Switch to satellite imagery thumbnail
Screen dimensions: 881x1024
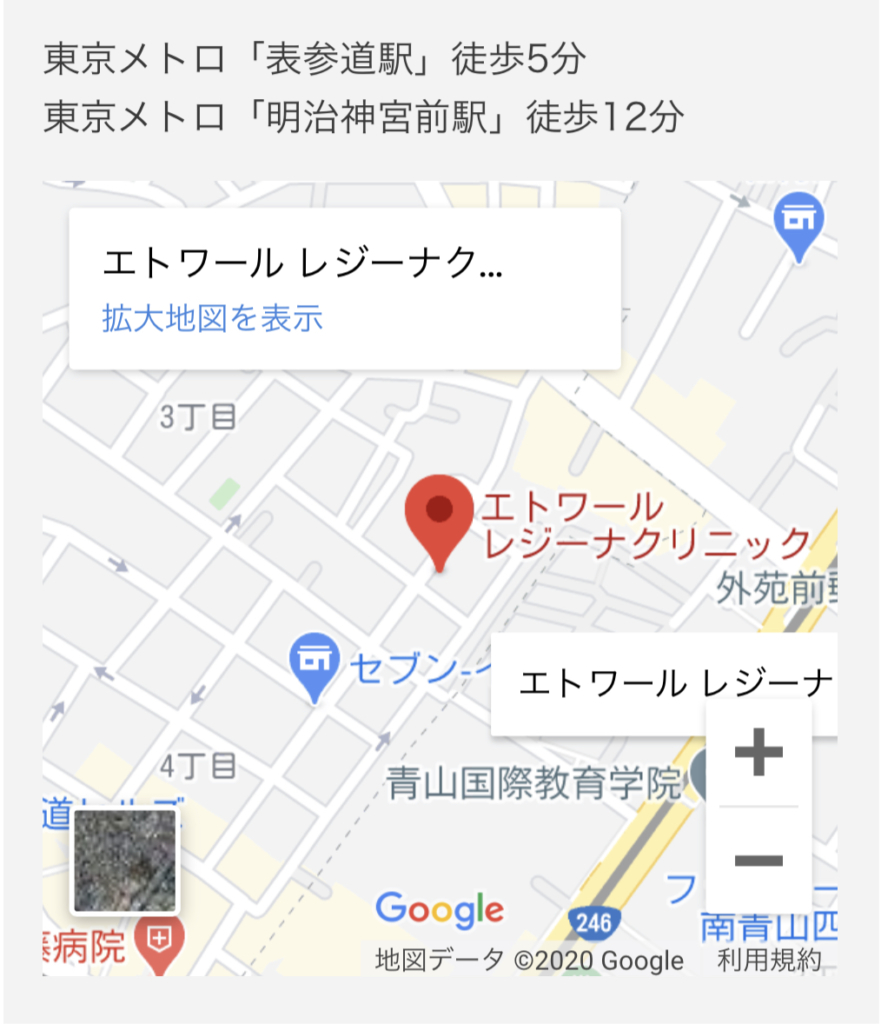coord(125,861)
